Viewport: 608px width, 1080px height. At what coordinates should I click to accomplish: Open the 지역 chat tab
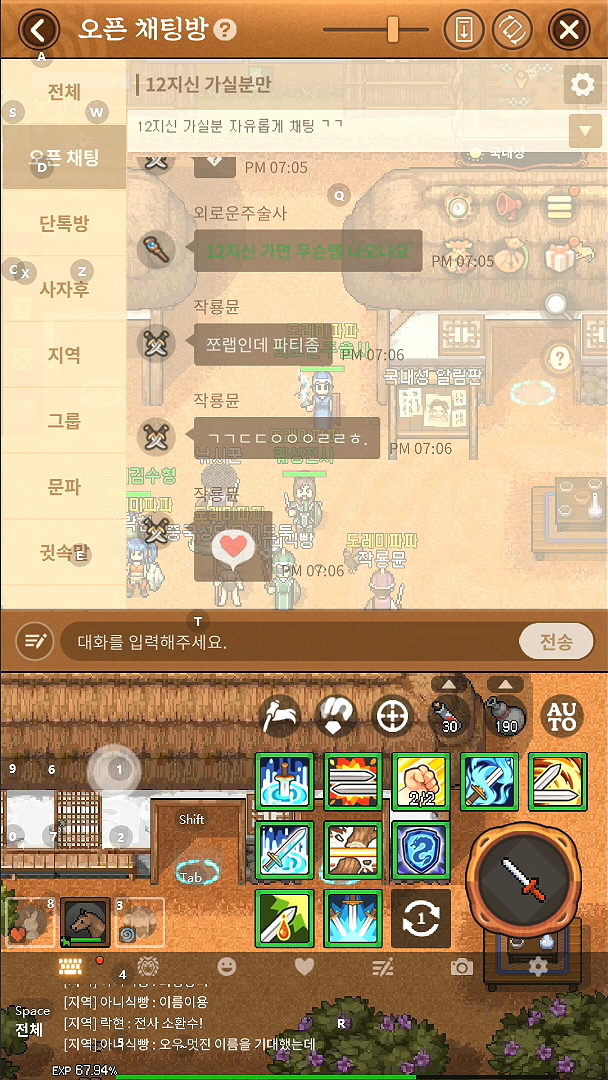(x=64, y=354)
